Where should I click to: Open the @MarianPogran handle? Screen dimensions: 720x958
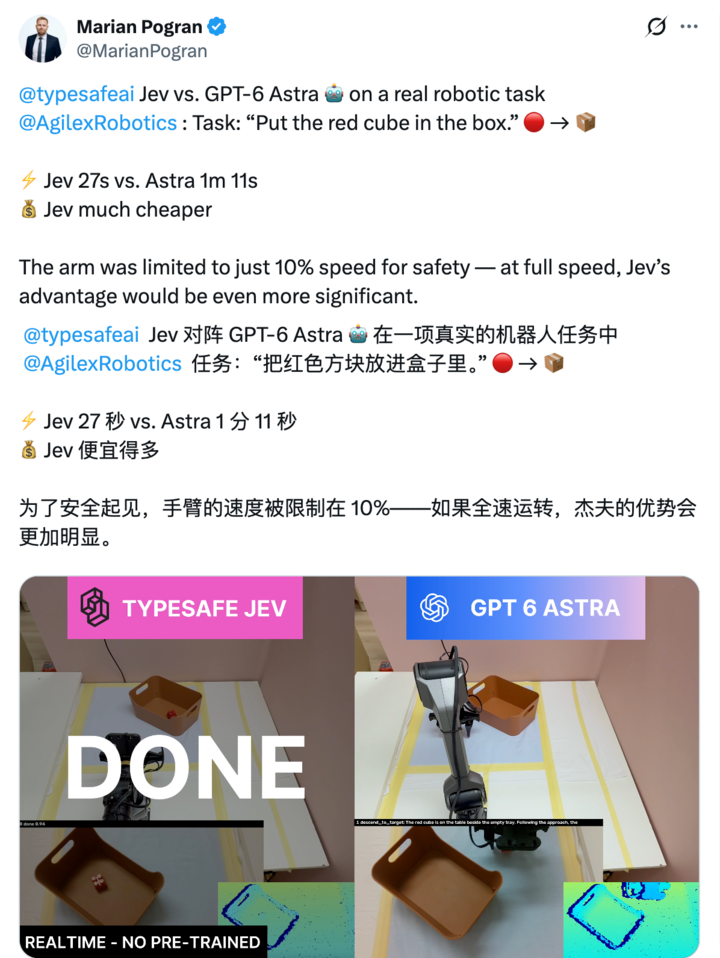pyautogui.click(x=142, y=51)
